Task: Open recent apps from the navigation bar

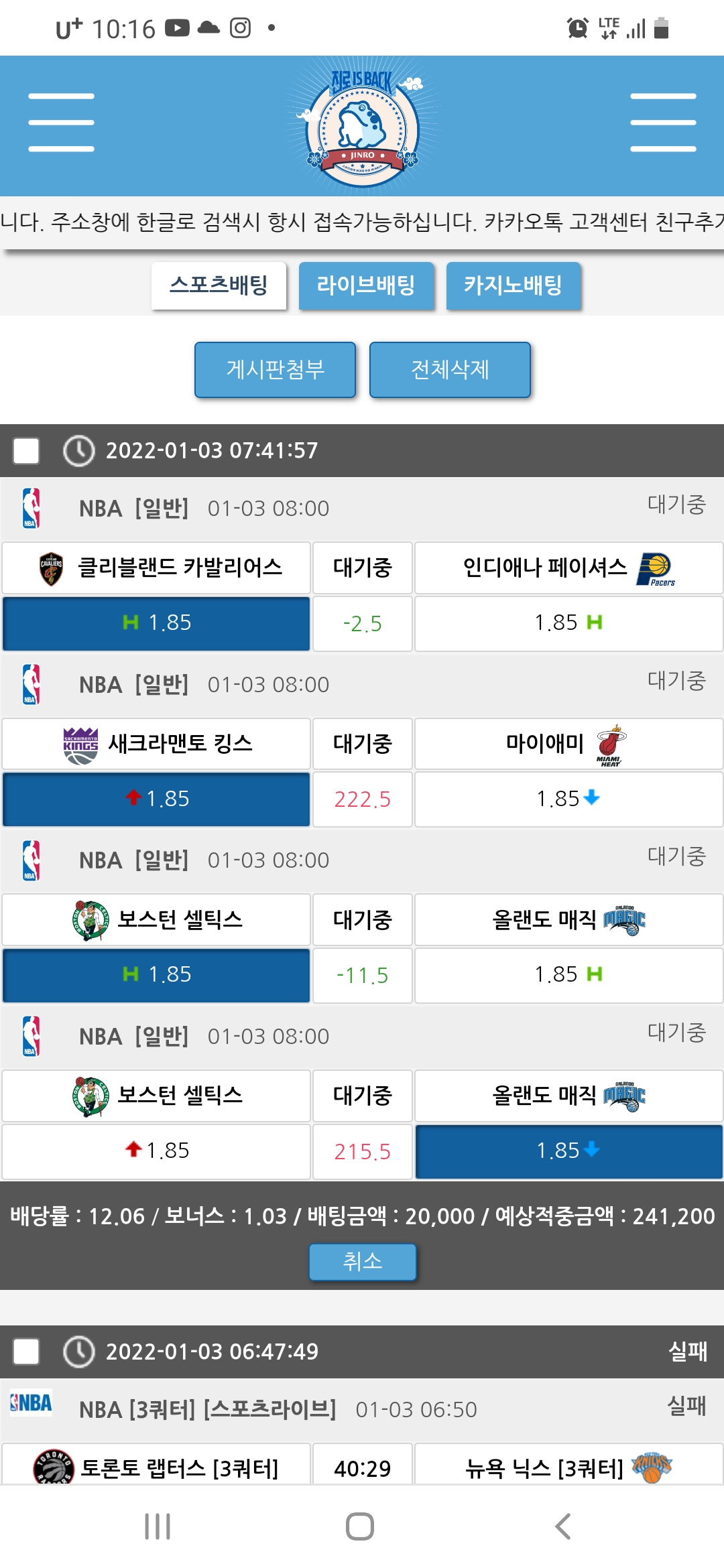Action: pos(158,1526)
